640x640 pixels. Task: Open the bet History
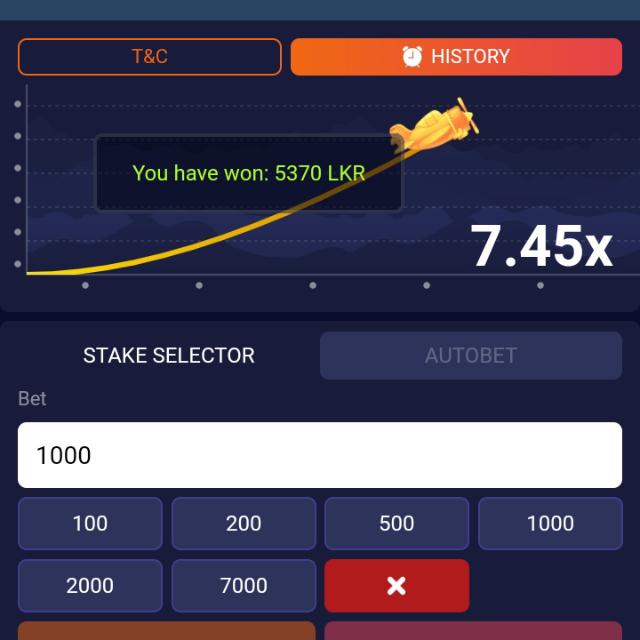pyautogui.click(x=456, y=57)
